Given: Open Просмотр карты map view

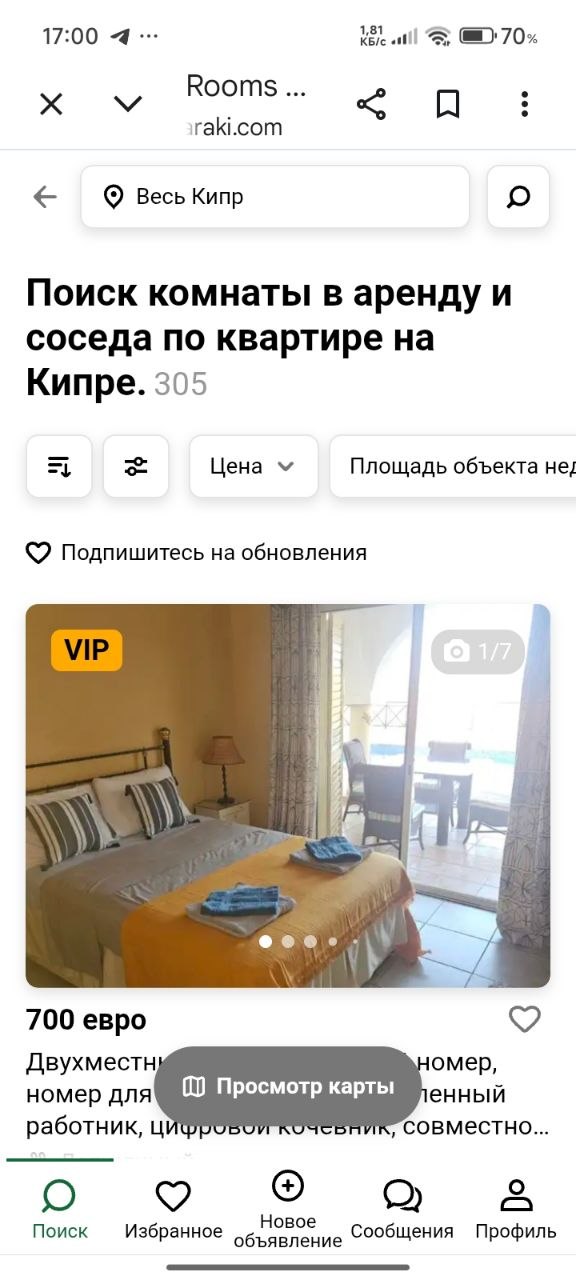Looking at the screenshot, I should point(288,1087).
